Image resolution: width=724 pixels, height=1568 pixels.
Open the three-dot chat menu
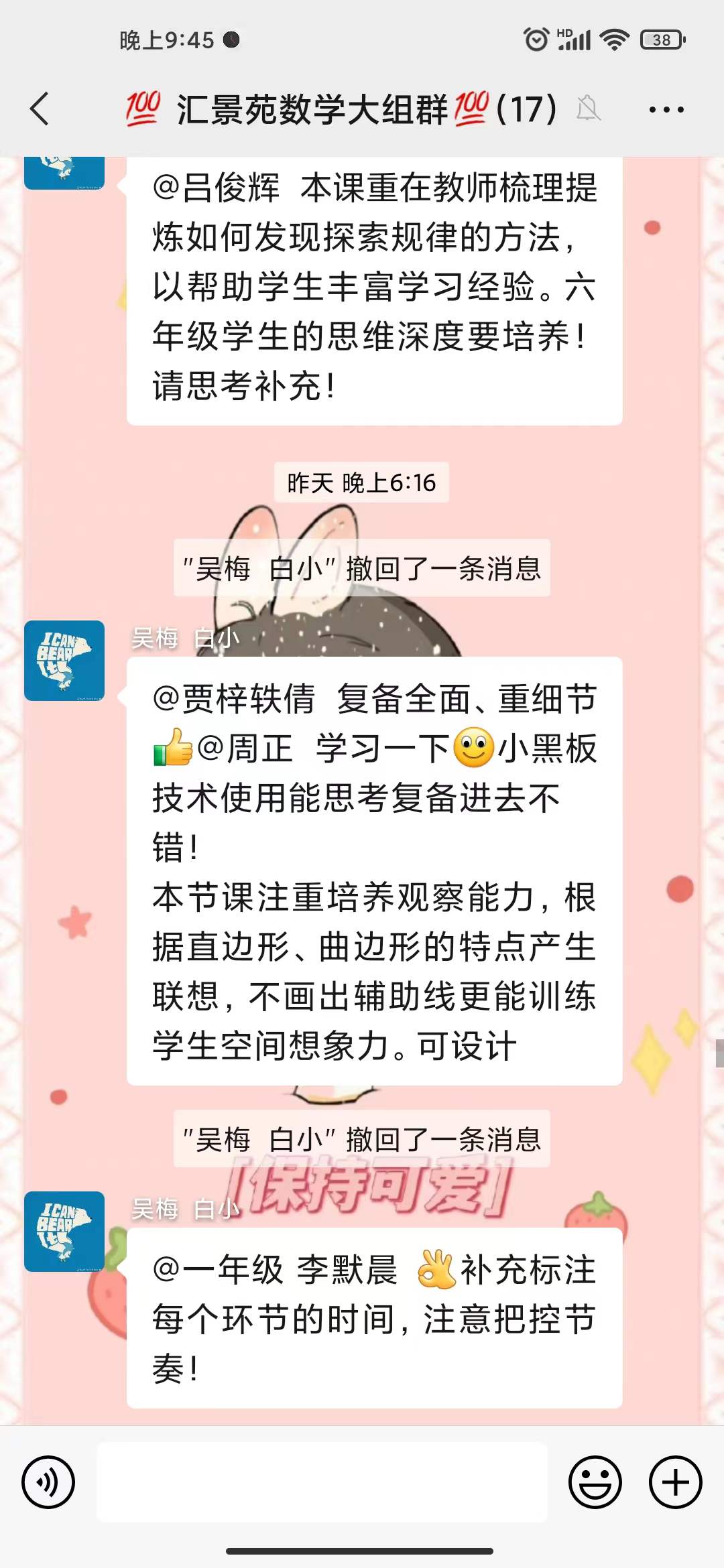click(x=666, y=109)
